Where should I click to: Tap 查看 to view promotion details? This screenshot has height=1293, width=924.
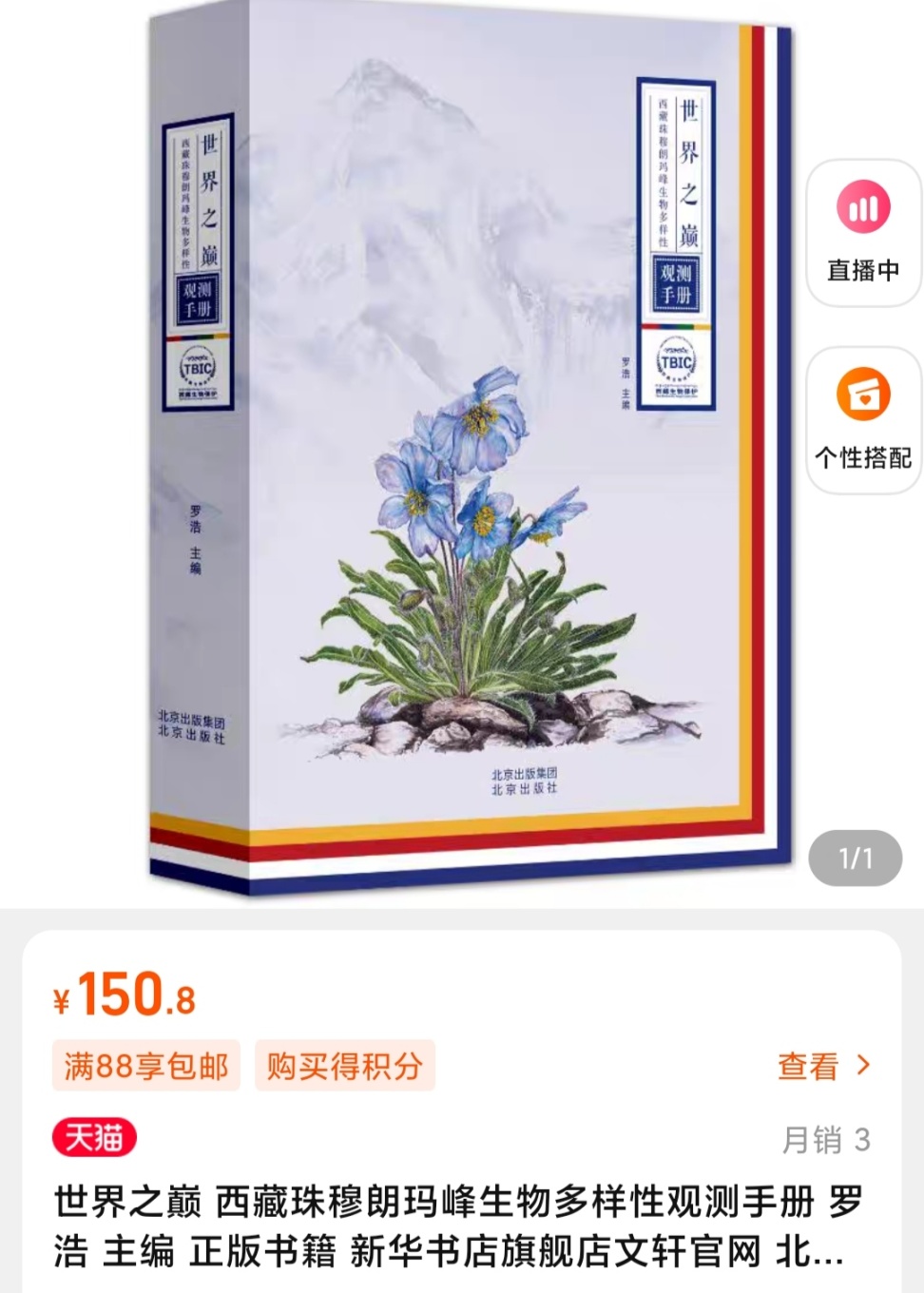pos(823,1066)
